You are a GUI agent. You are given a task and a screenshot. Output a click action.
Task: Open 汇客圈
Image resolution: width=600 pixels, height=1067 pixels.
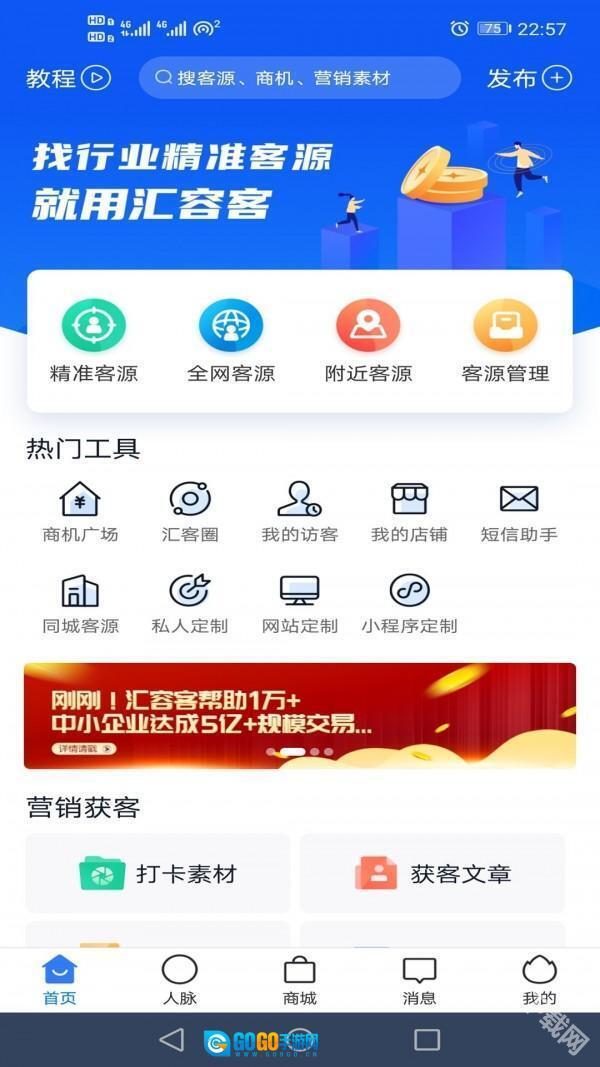point(190,512)
